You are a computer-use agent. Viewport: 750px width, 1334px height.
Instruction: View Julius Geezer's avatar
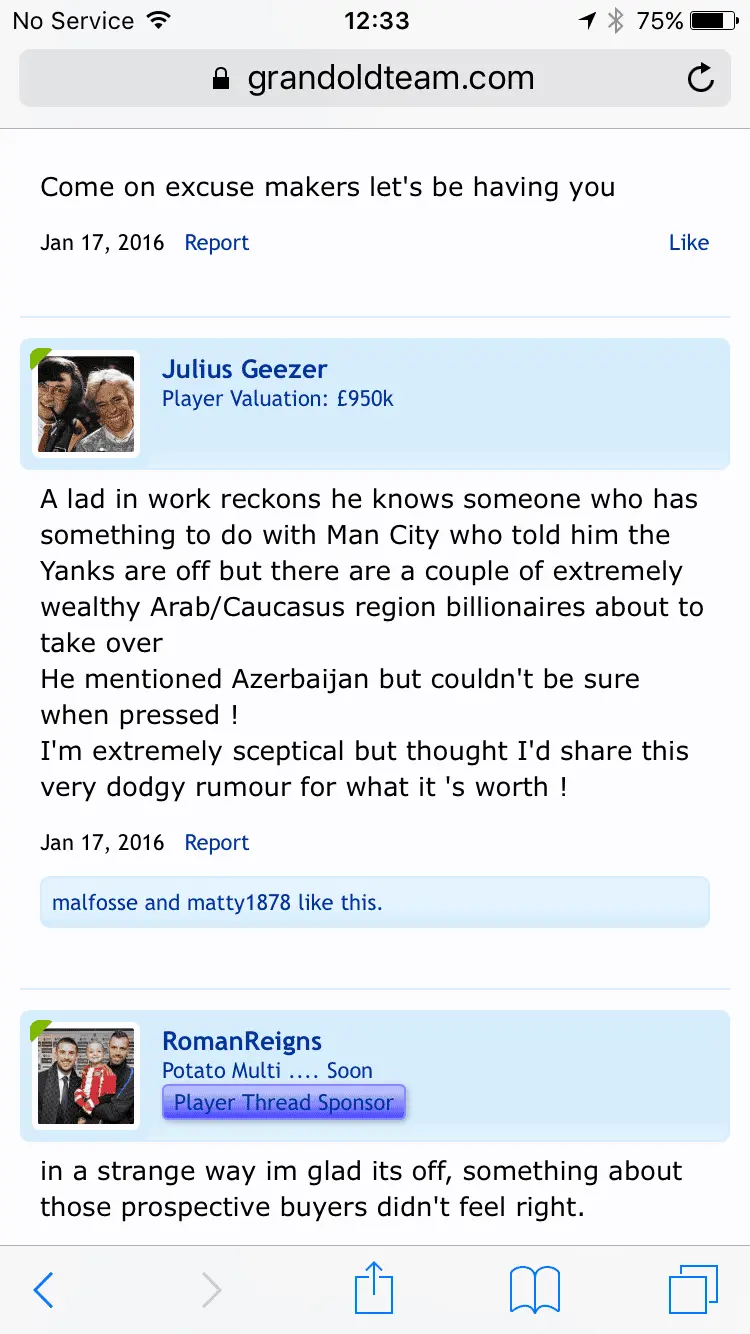[86, 403]
